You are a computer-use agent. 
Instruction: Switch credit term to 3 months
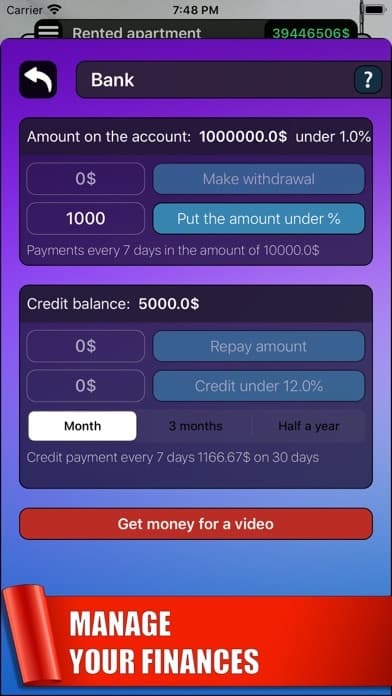(x=195, y=426)
